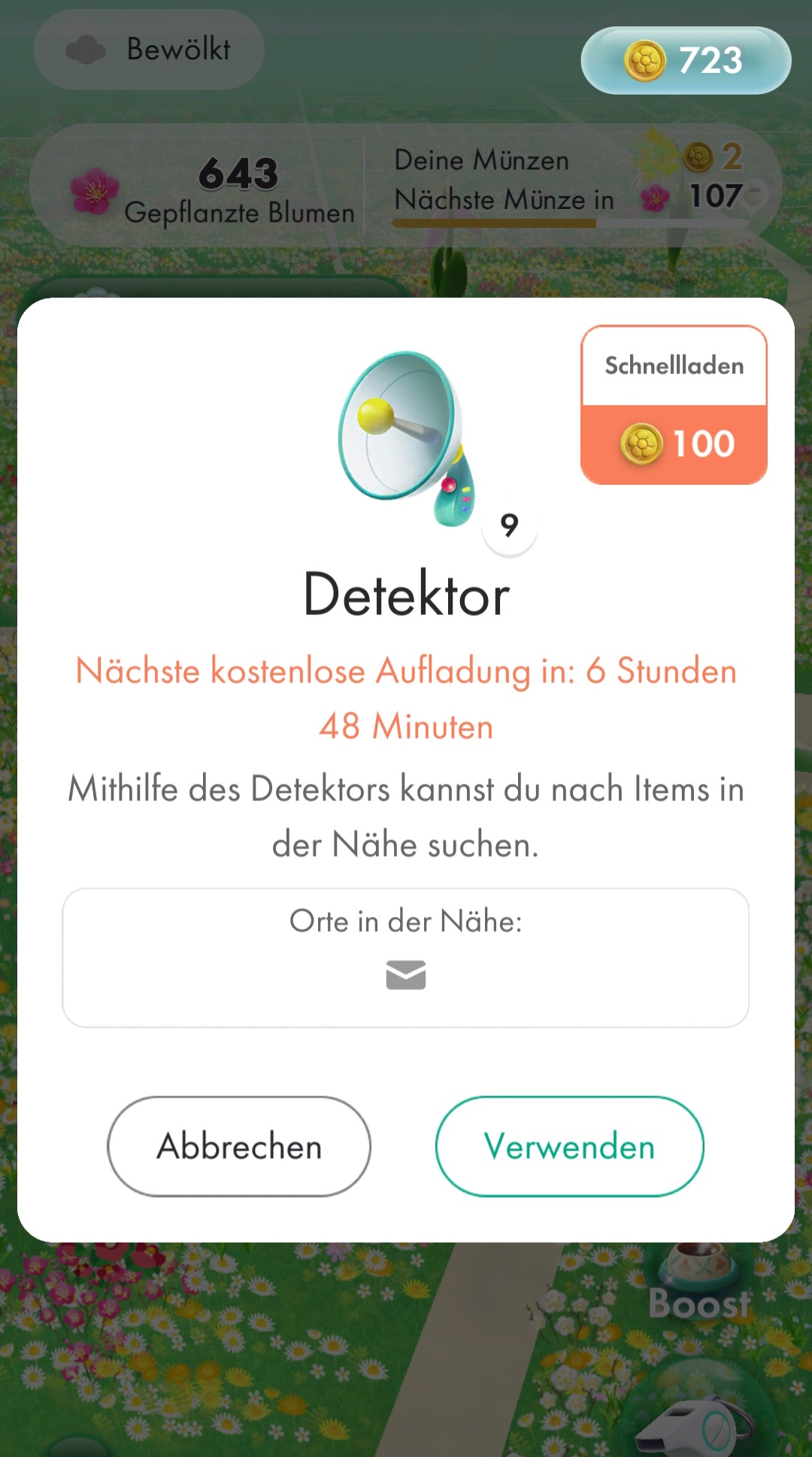
Task: Tap Verwenden to use the Detektor
Action: (569, 1146)
